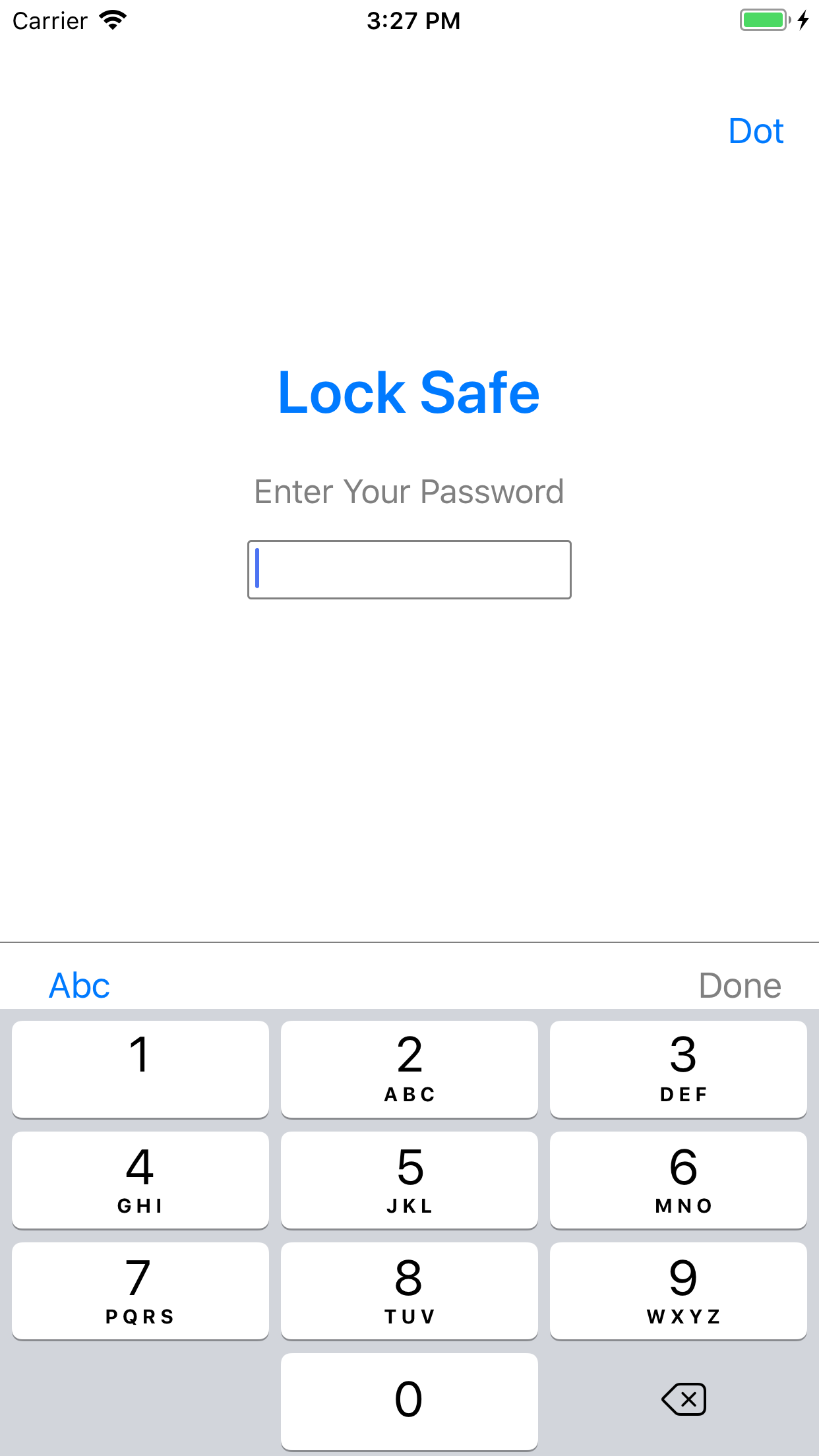Click inside the password entry field
819x1456 pixels.
point(409,569)
